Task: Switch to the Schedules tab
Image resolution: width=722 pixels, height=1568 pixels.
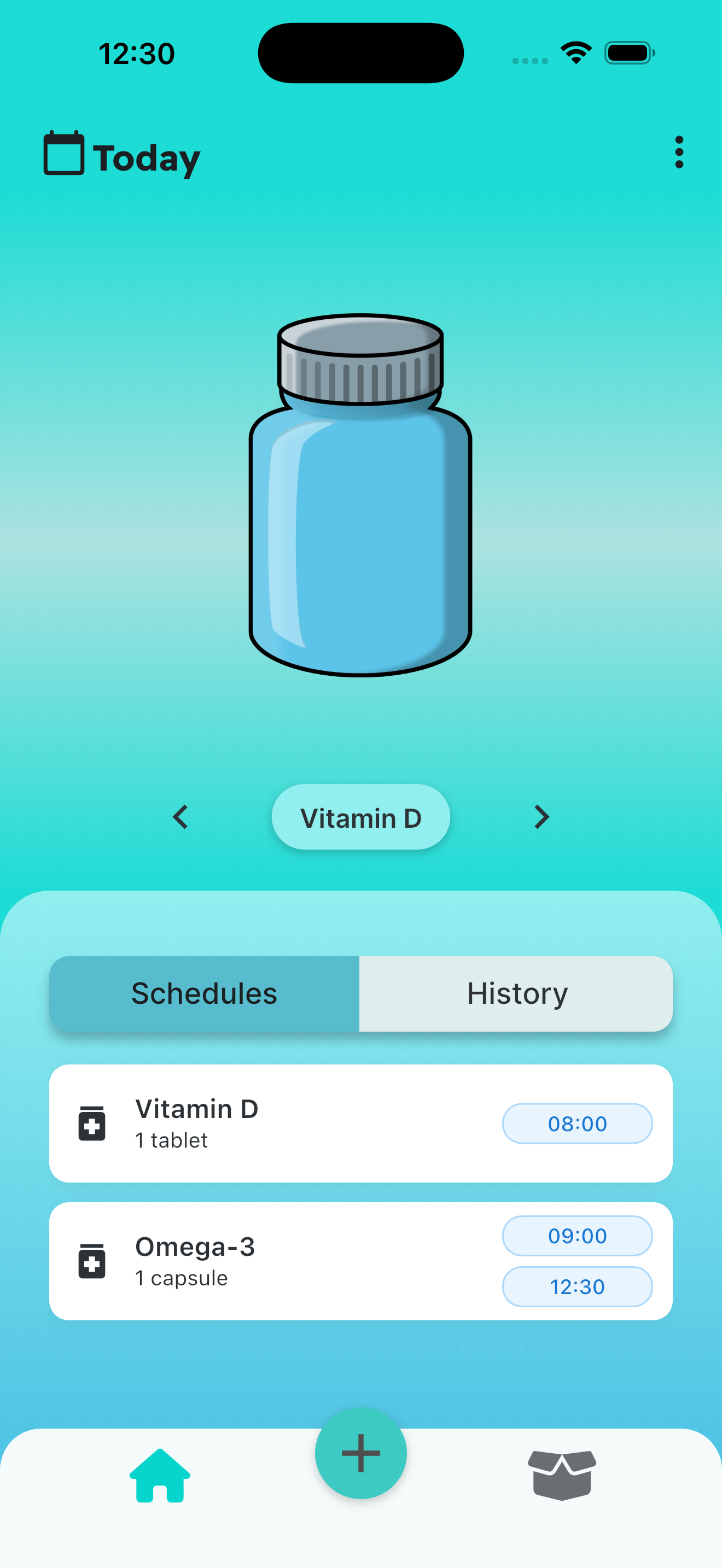Action: coord(205,993)
